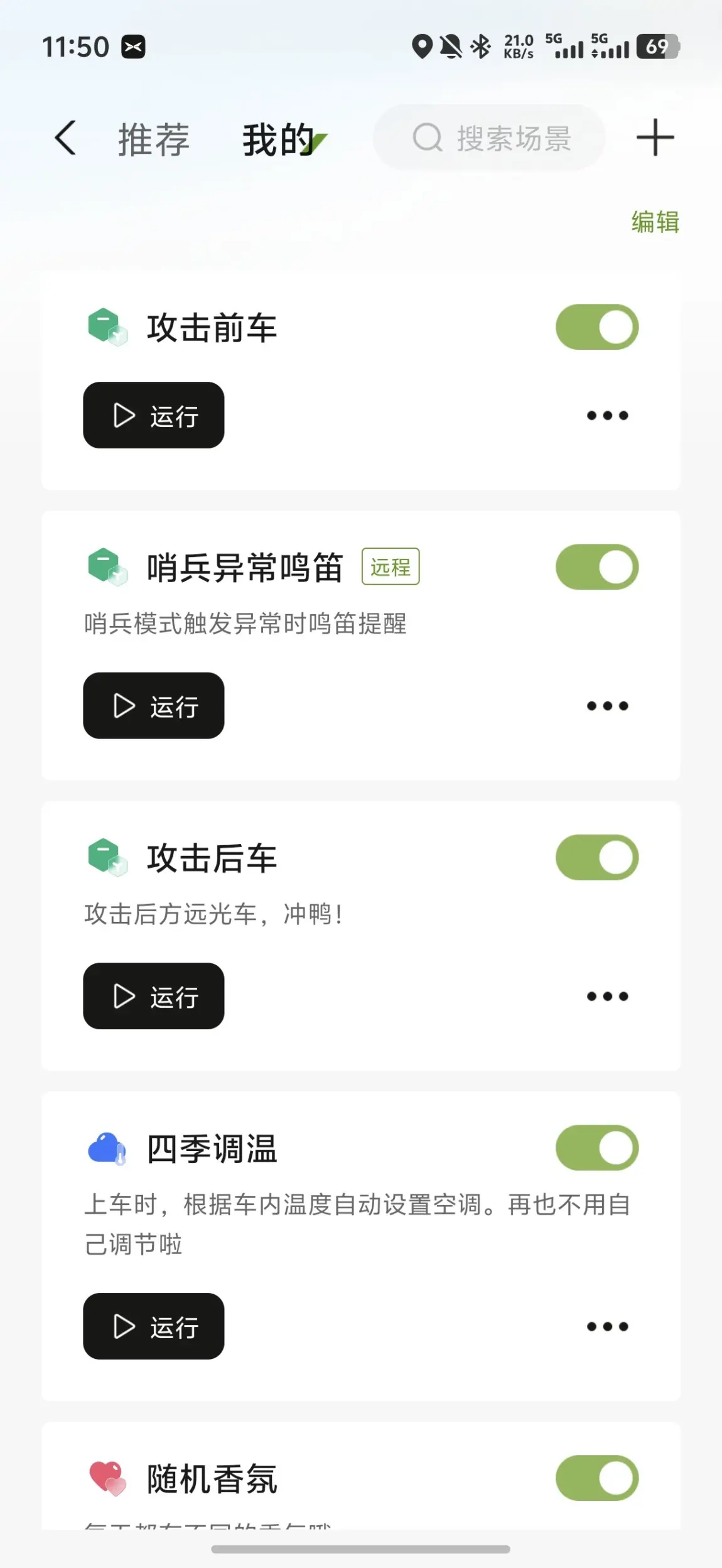Run the 哨兵异常鸣笛 scene
Screen dimensions: 722x1568
(x=154, y=706)
